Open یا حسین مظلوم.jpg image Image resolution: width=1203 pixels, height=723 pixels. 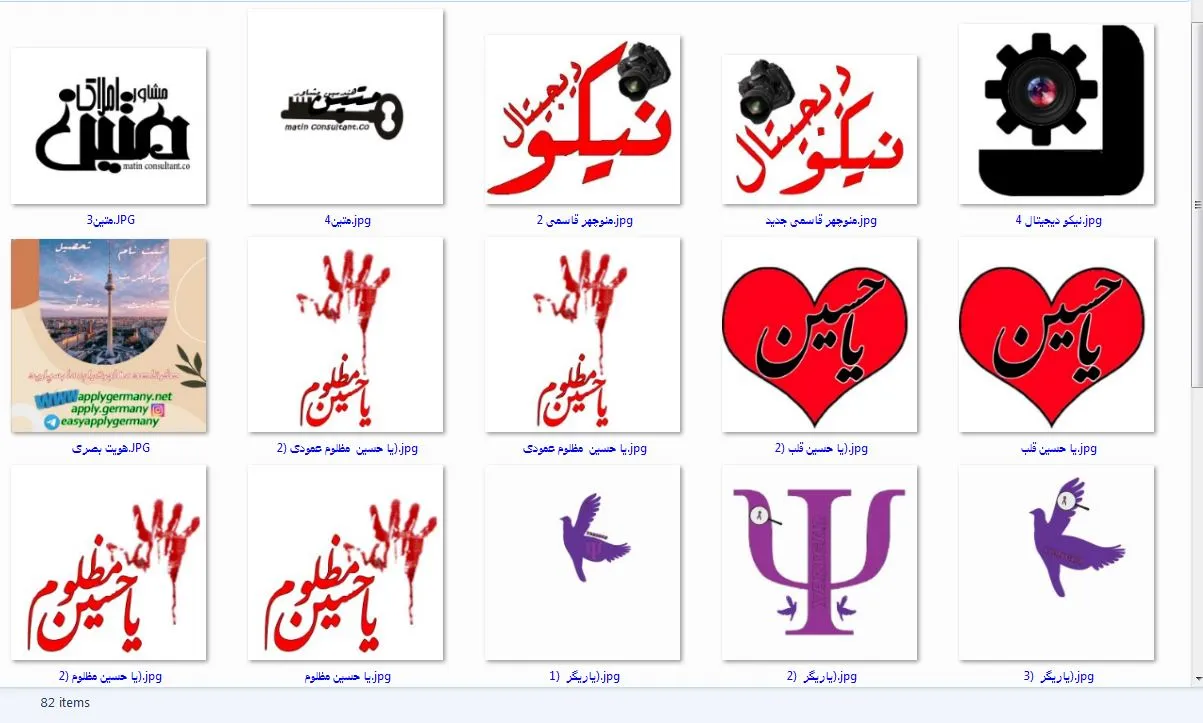click(345, 563)
